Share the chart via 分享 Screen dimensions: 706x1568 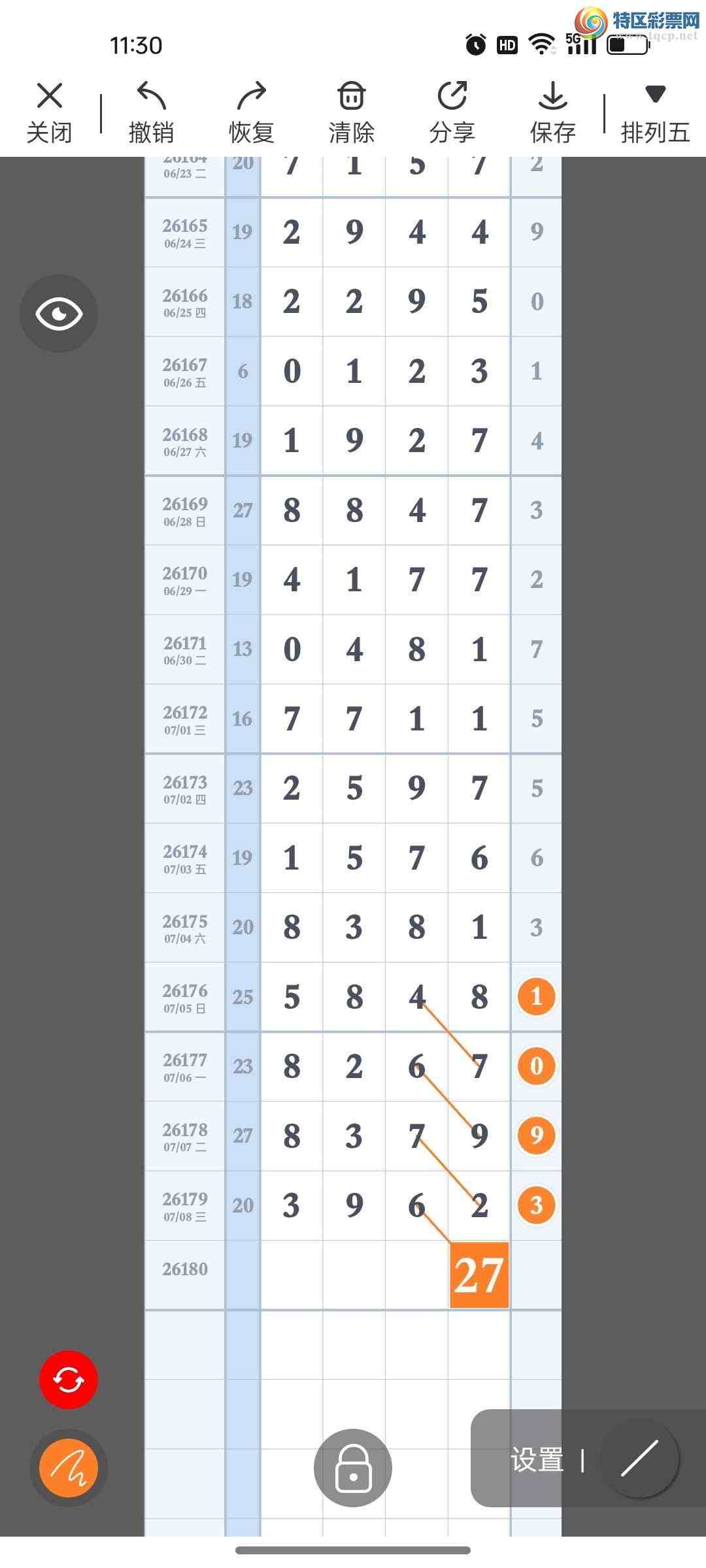pos(452,112)
